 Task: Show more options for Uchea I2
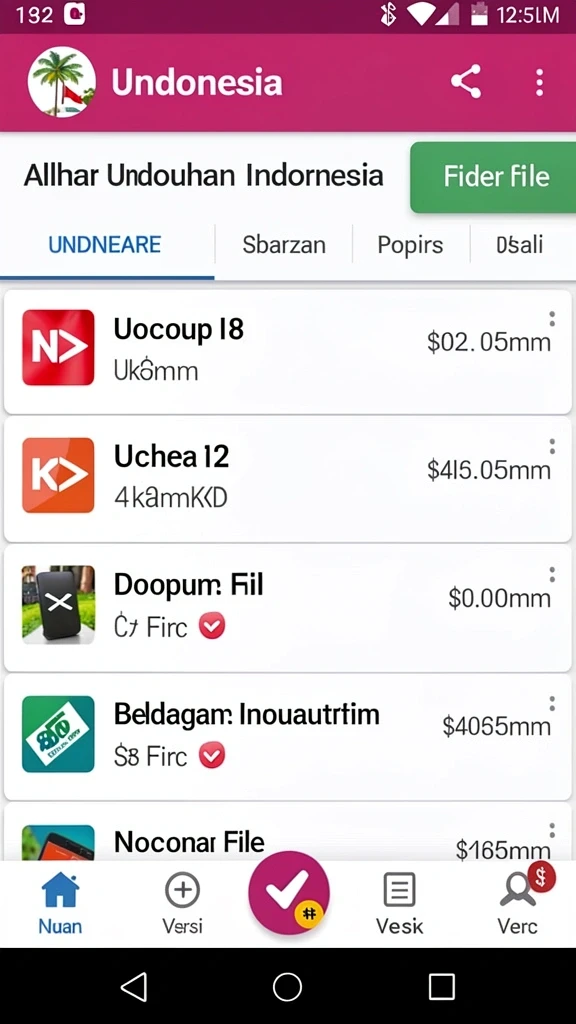tap(552, 447)
